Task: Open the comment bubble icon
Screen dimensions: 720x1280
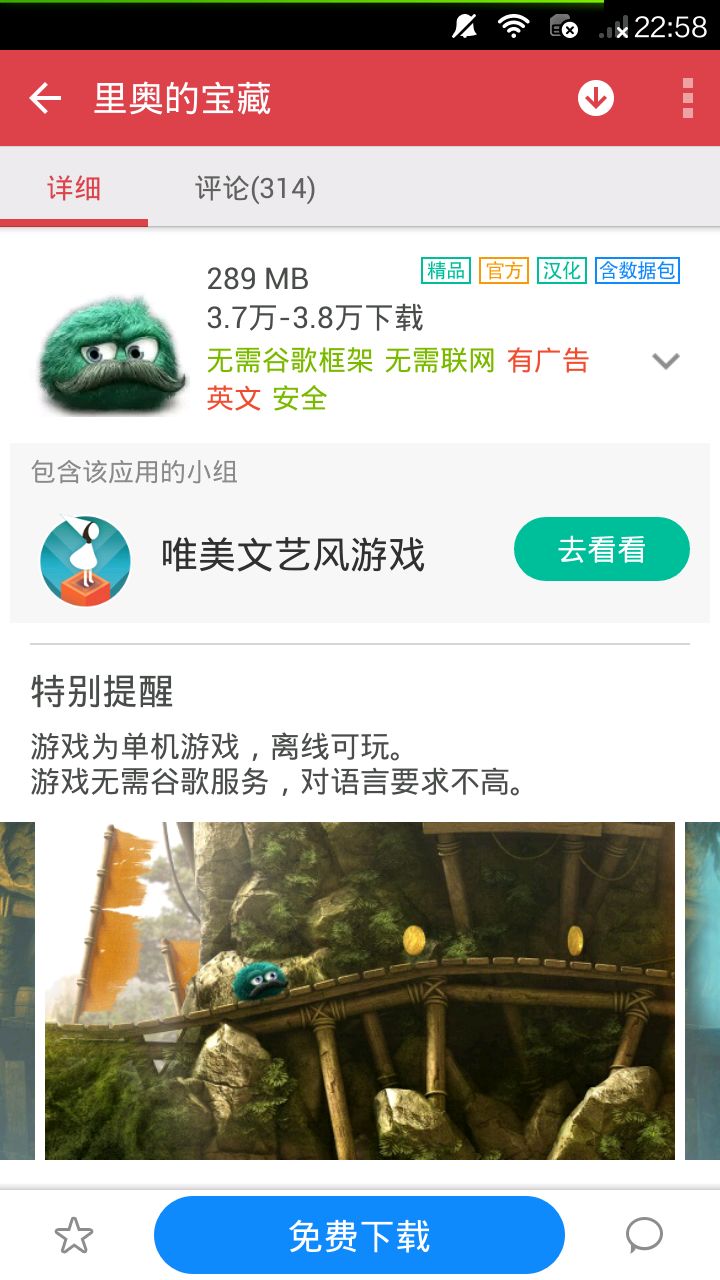Action: coord(644,1236)
